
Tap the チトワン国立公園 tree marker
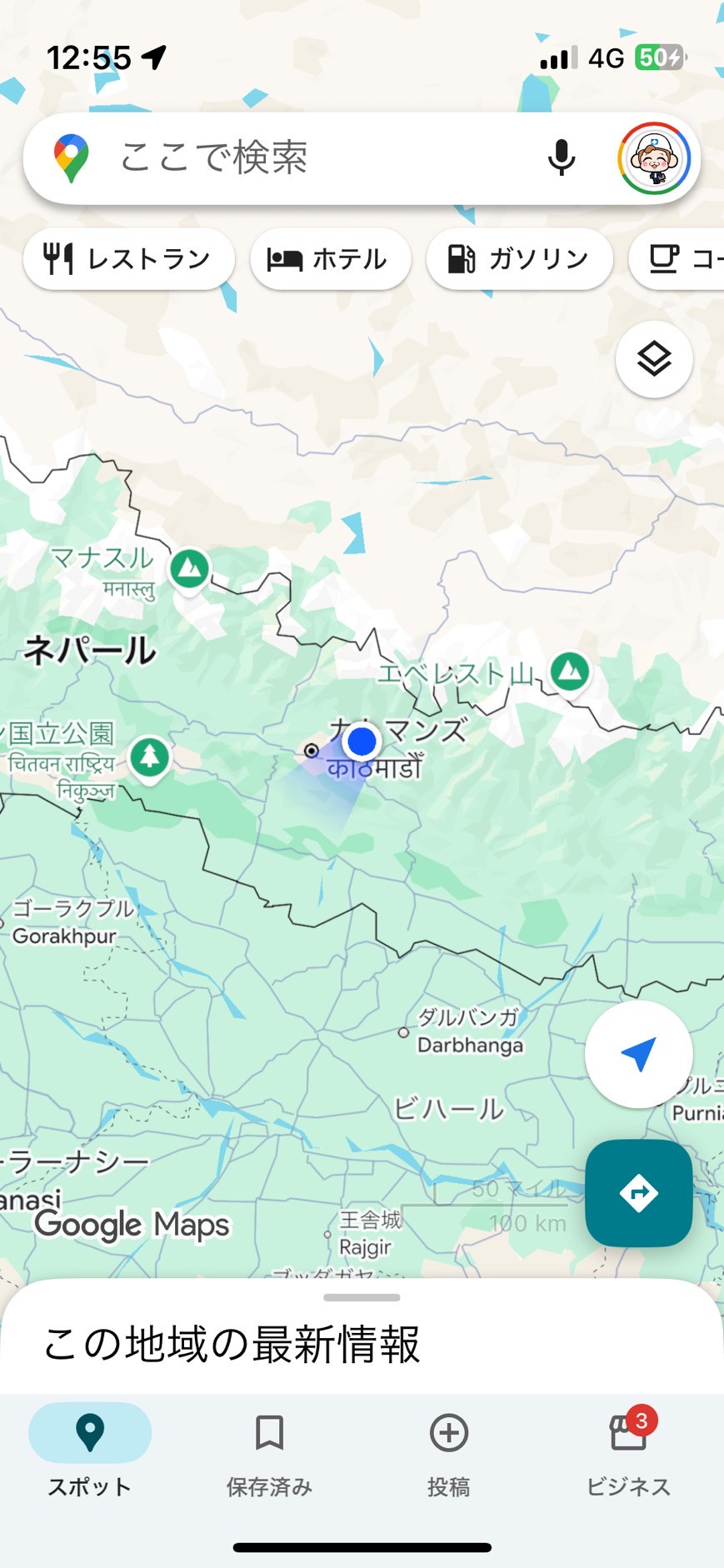[x=150, y=758]
